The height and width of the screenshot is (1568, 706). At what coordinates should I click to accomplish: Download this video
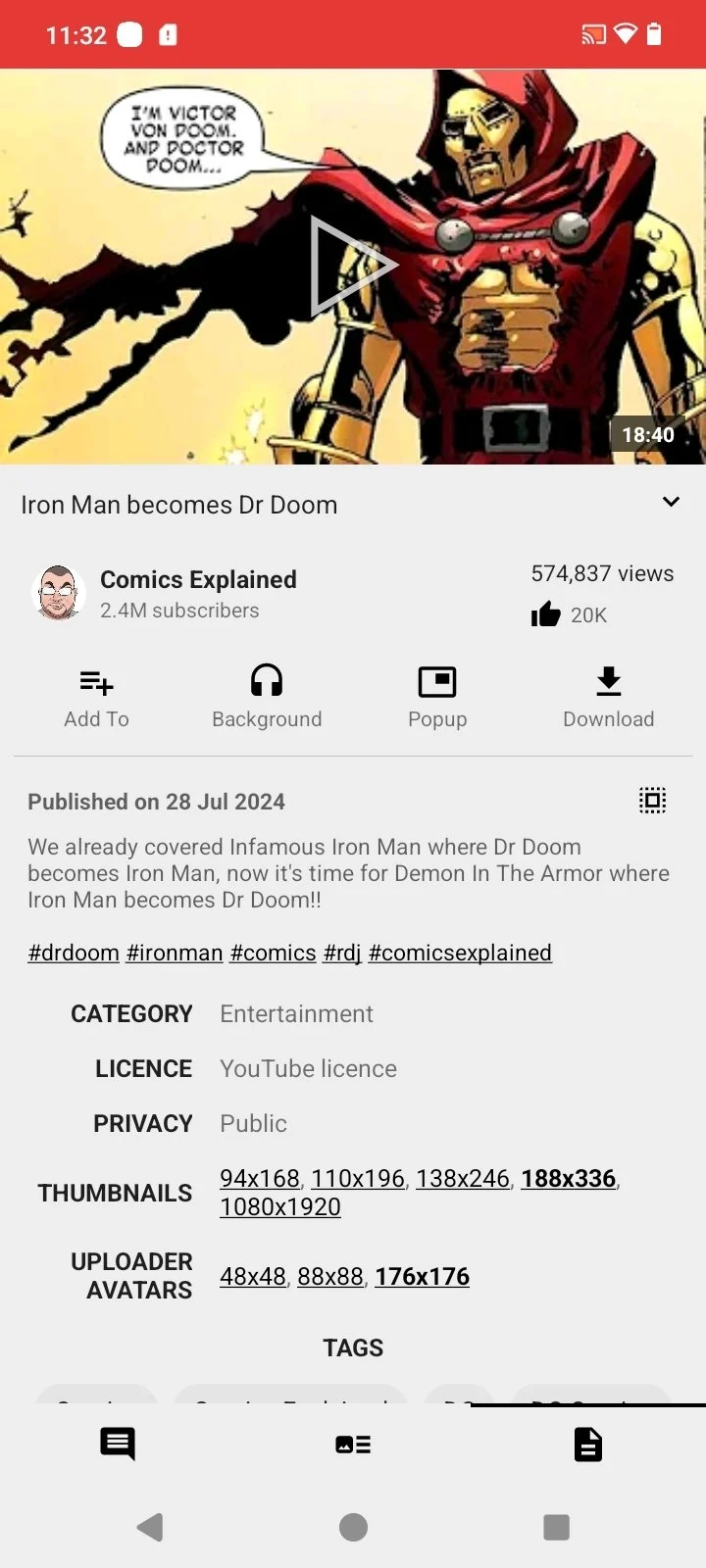(x=608, y=697)
